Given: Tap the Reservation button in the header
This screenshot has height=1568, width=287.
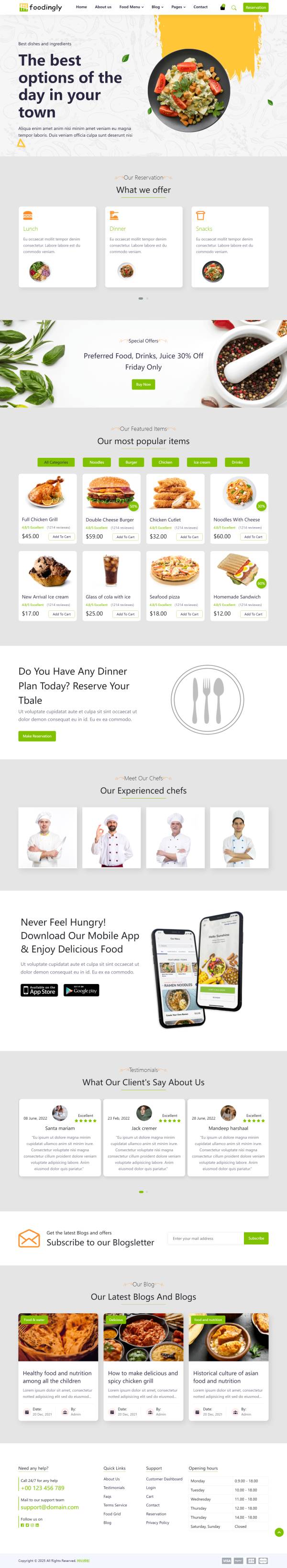Looking at the screenshot, I should [255, 7].
